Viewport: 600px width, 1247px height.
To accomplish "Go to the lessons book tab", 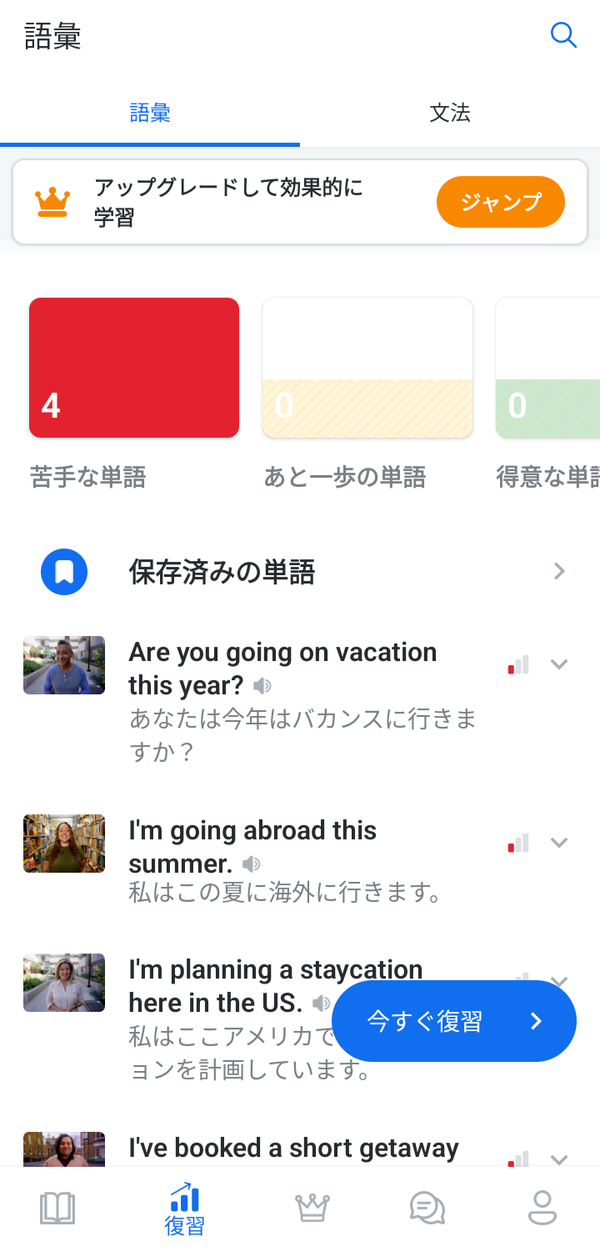I will 57,1208.
